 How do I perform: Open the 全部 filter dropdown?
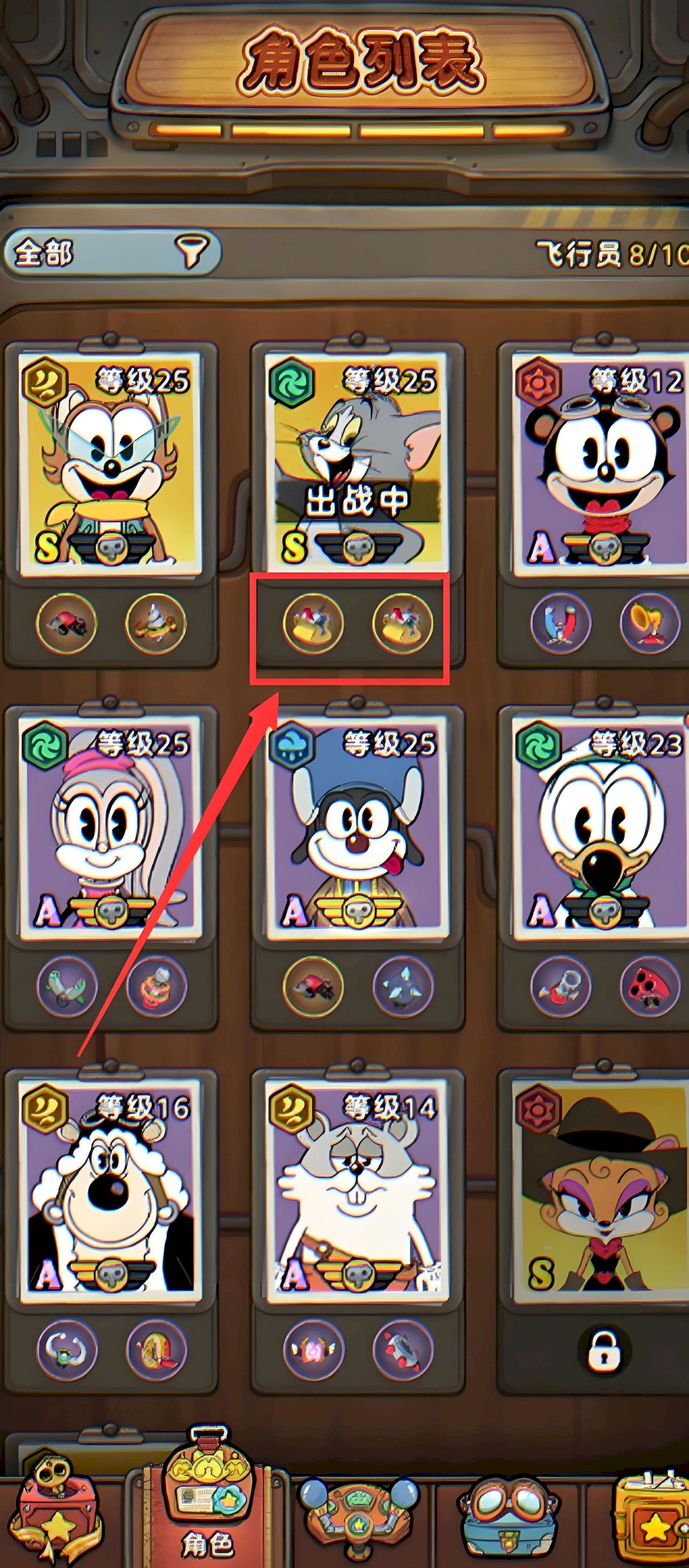[x=112, y=252]
